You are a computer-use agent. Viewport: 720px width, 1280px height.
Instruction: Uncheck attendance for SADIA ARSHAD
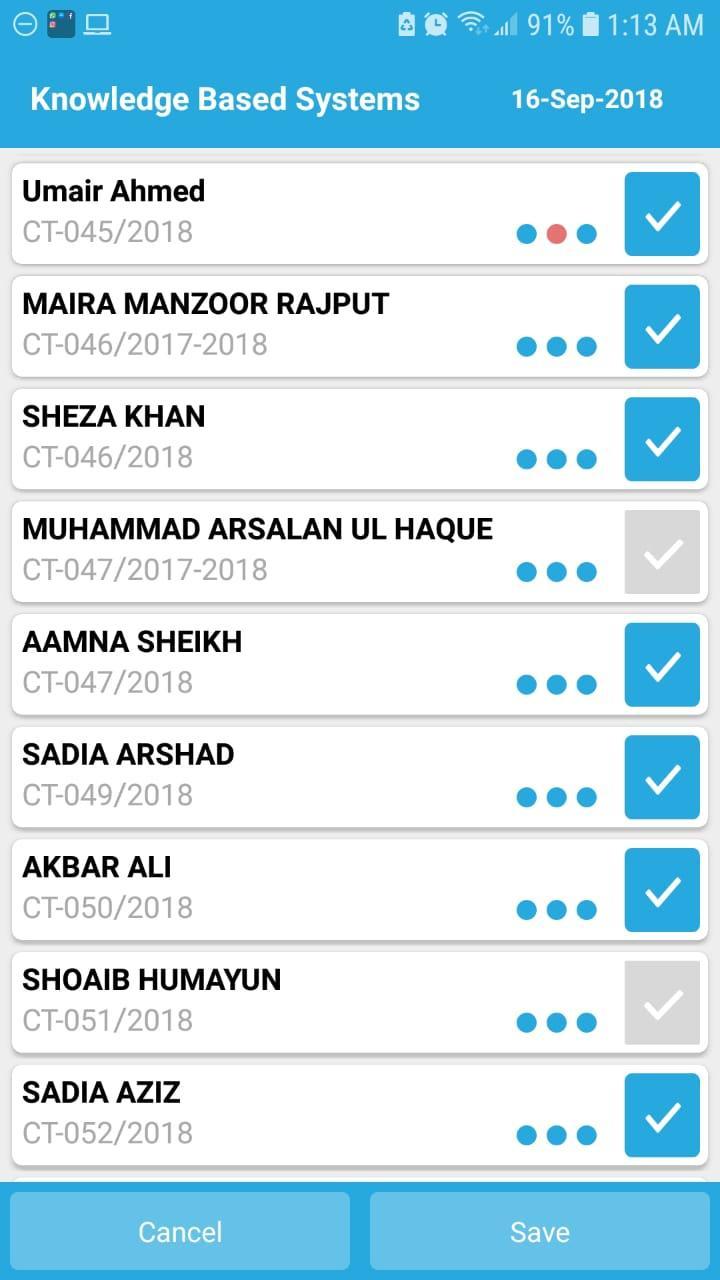click(662, 777)
